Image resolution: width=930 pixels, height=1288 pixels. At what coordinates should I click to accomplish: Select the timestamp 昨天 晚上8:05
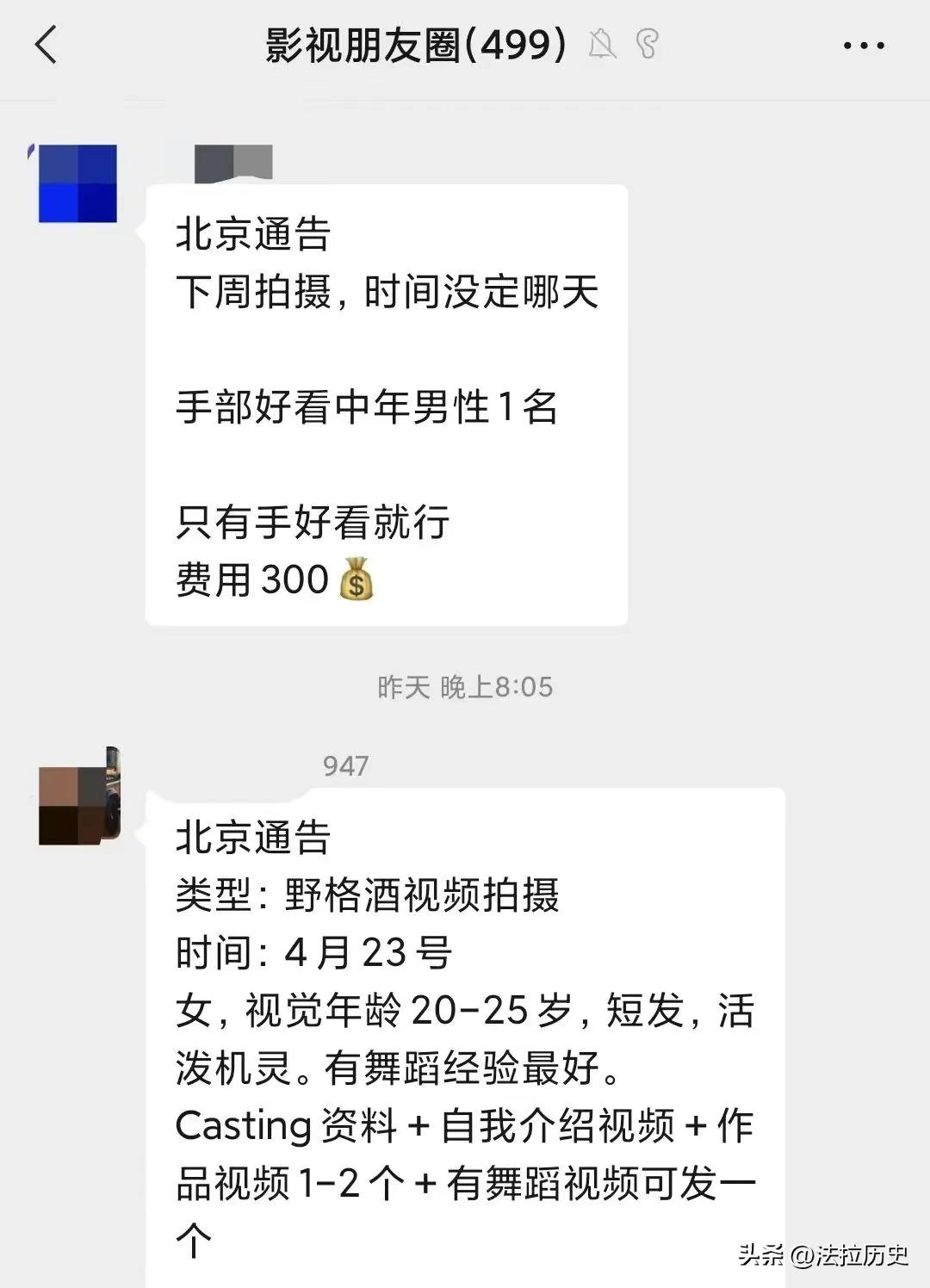(465, 687)
